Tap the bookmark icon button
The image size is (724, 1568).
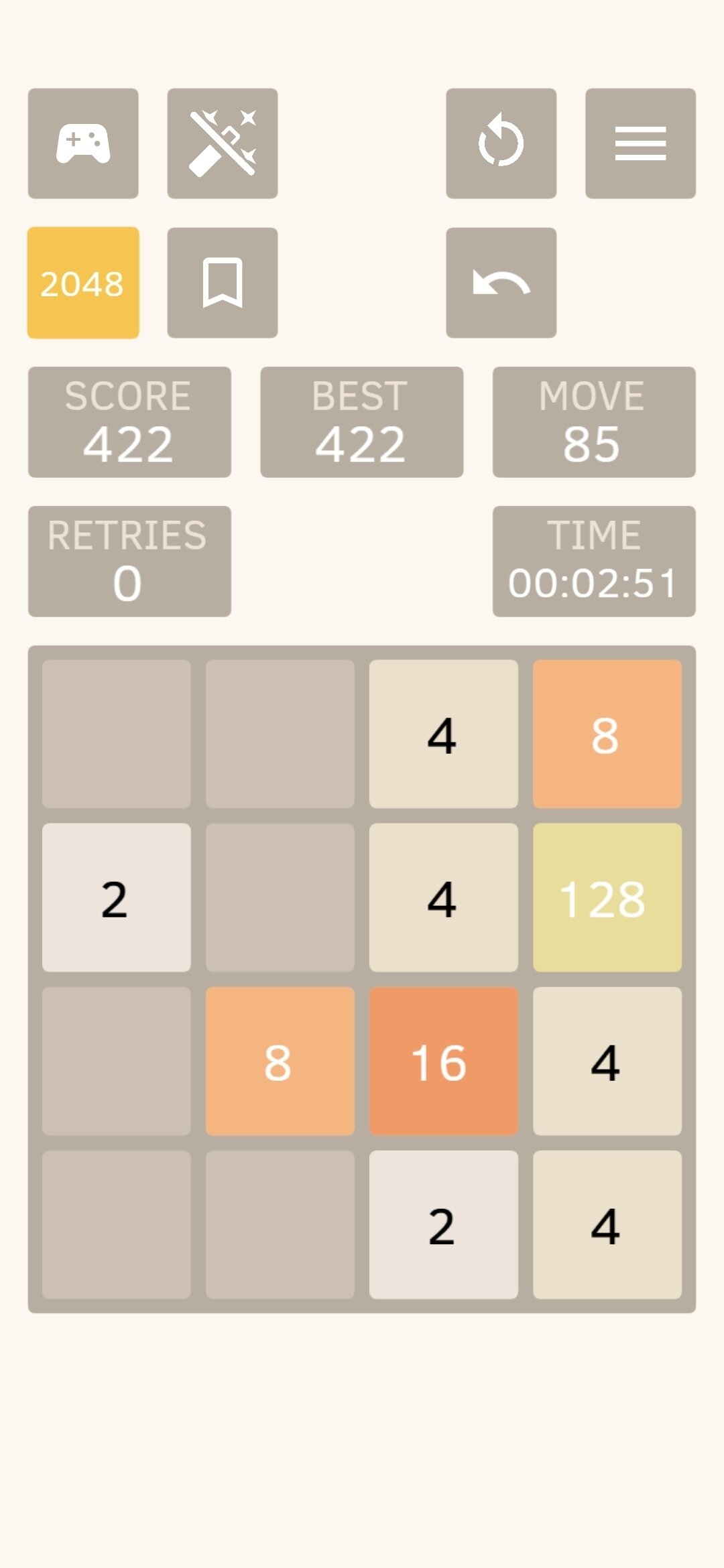pos(223,283)
